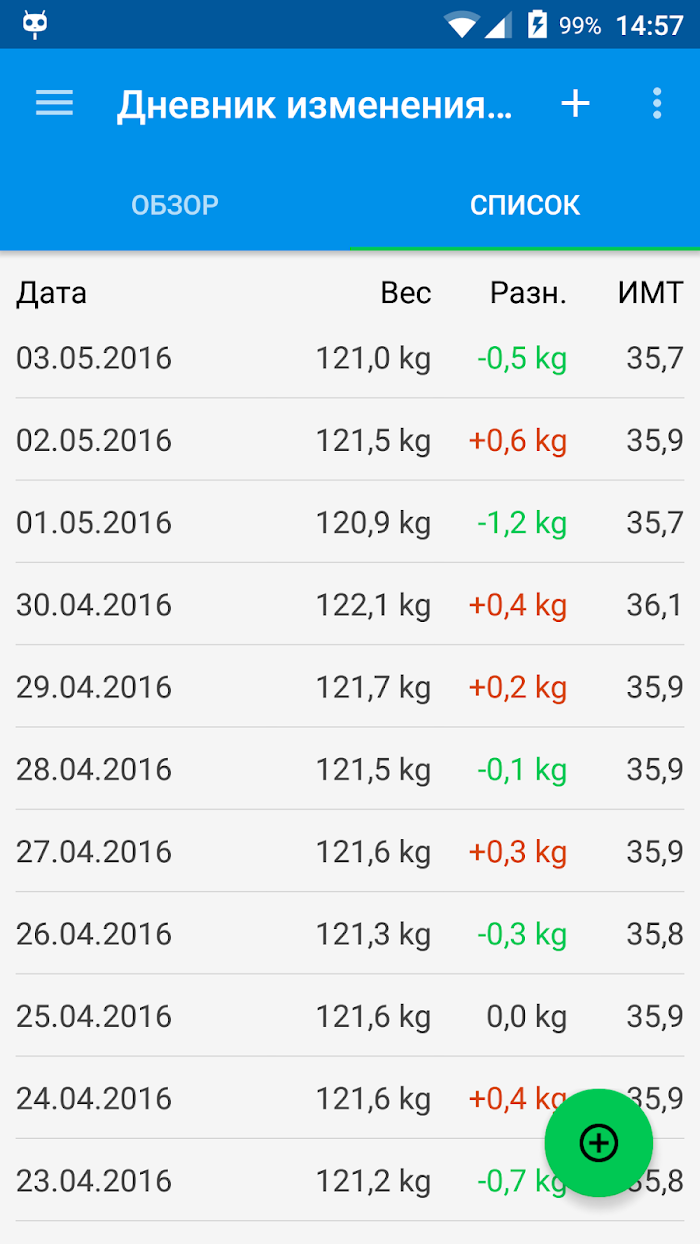Select the 25.04.2016 row
Screen dimensions: 700x1244
tap(350, 1016)
